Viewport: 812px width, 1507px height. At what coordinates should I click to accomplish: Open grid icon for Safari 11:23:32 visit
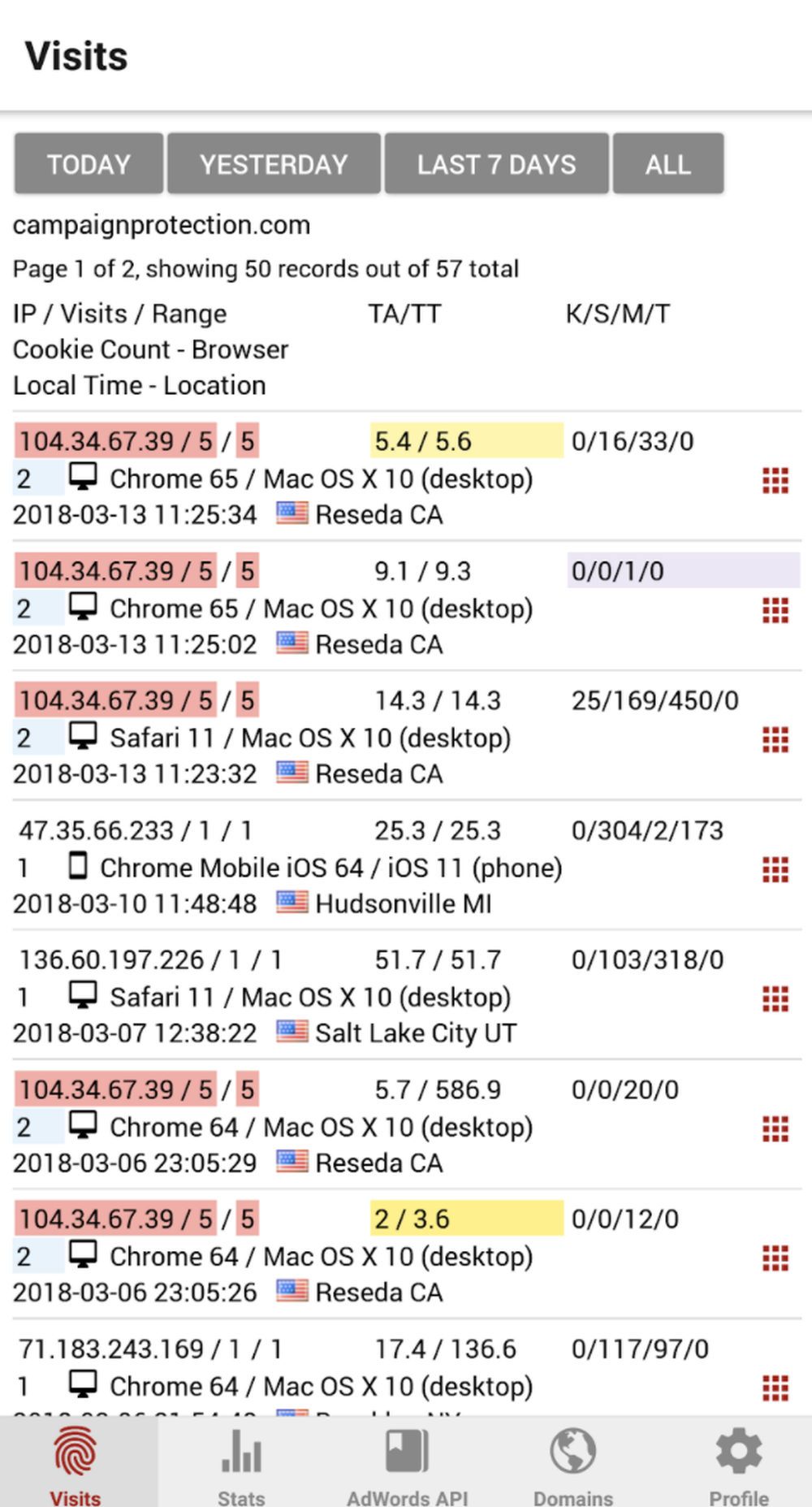click(775, 739)
